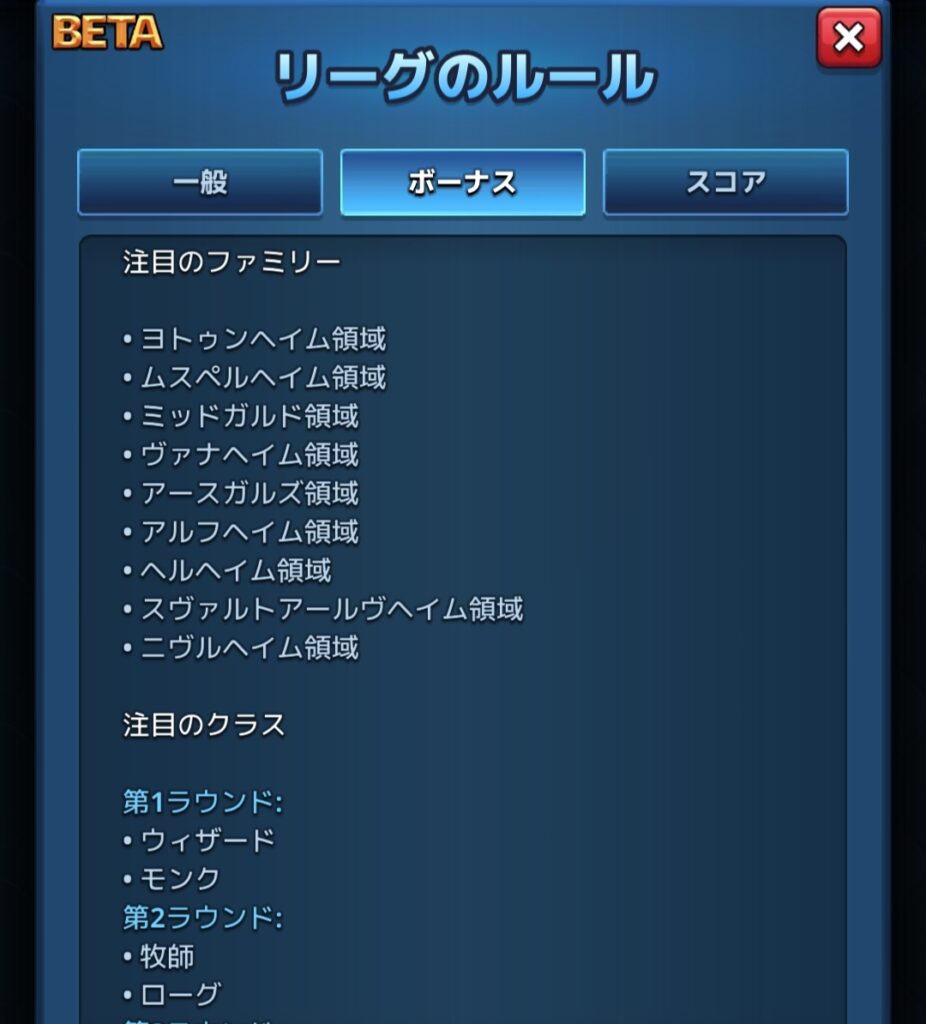
Task: Close the リーグのルール dialog
Action: (x=848, y=38)
